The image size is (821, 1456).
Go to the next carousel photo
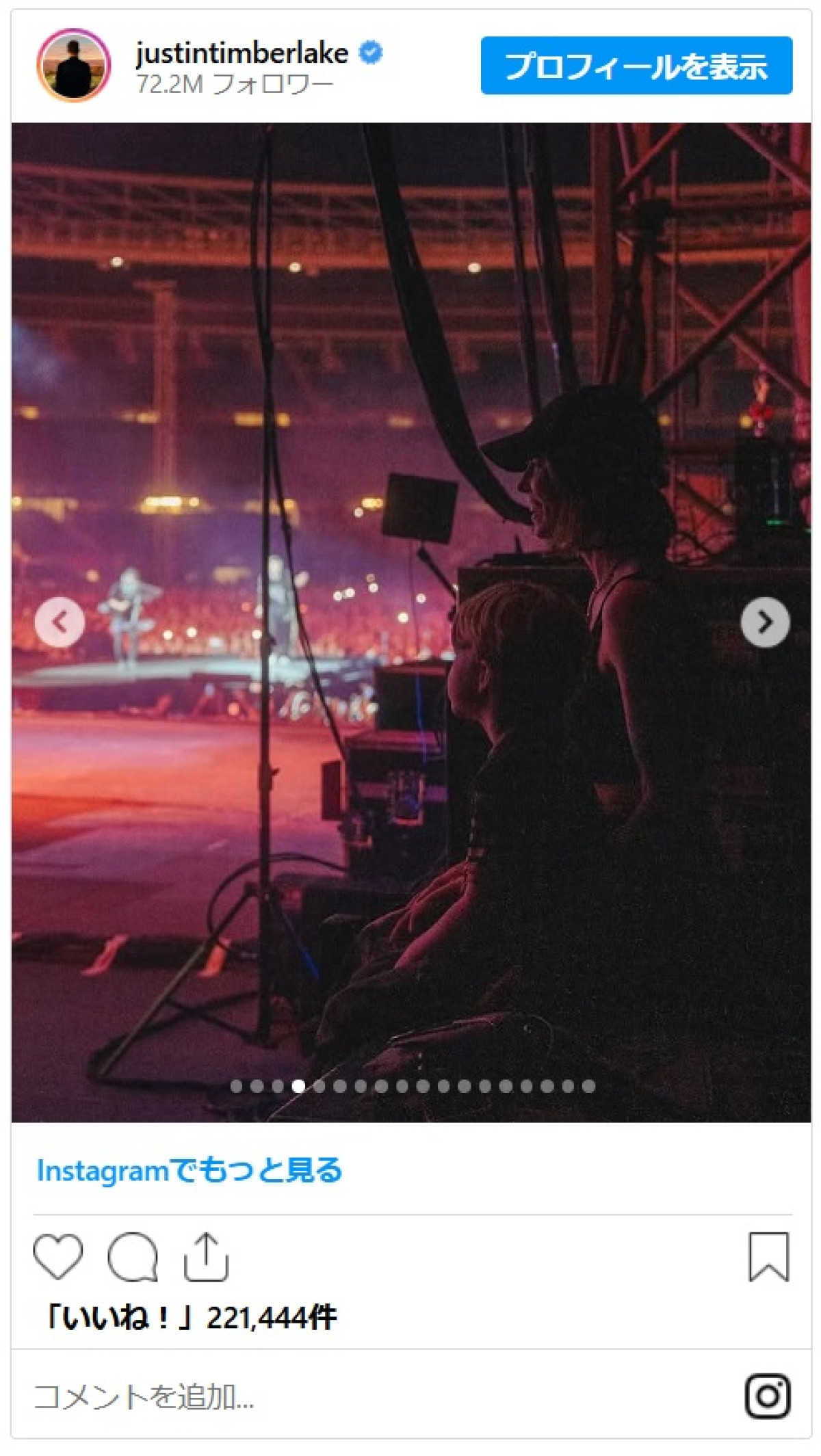pyautogui.click(x=765, y=622)
